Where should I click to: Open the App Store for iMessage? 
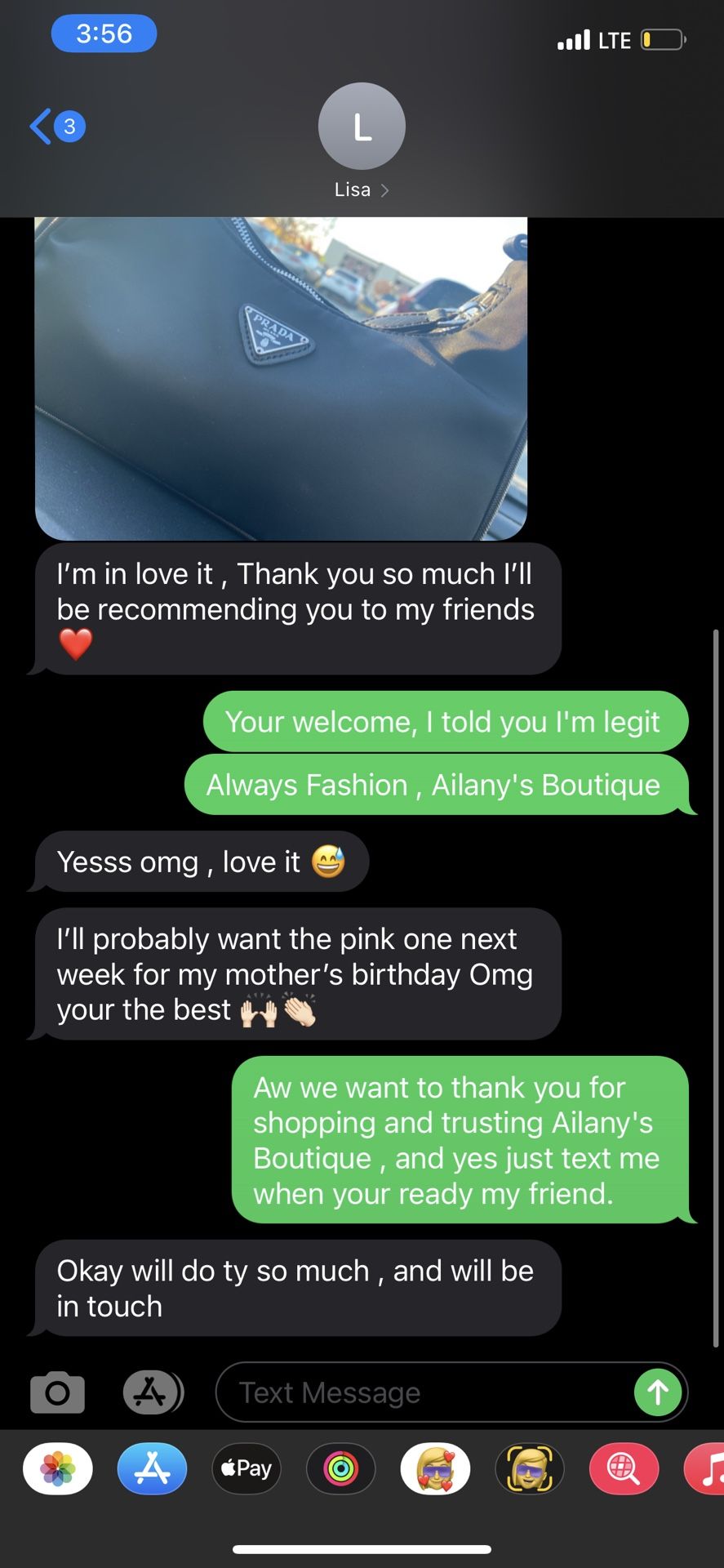coord(152,1468)
